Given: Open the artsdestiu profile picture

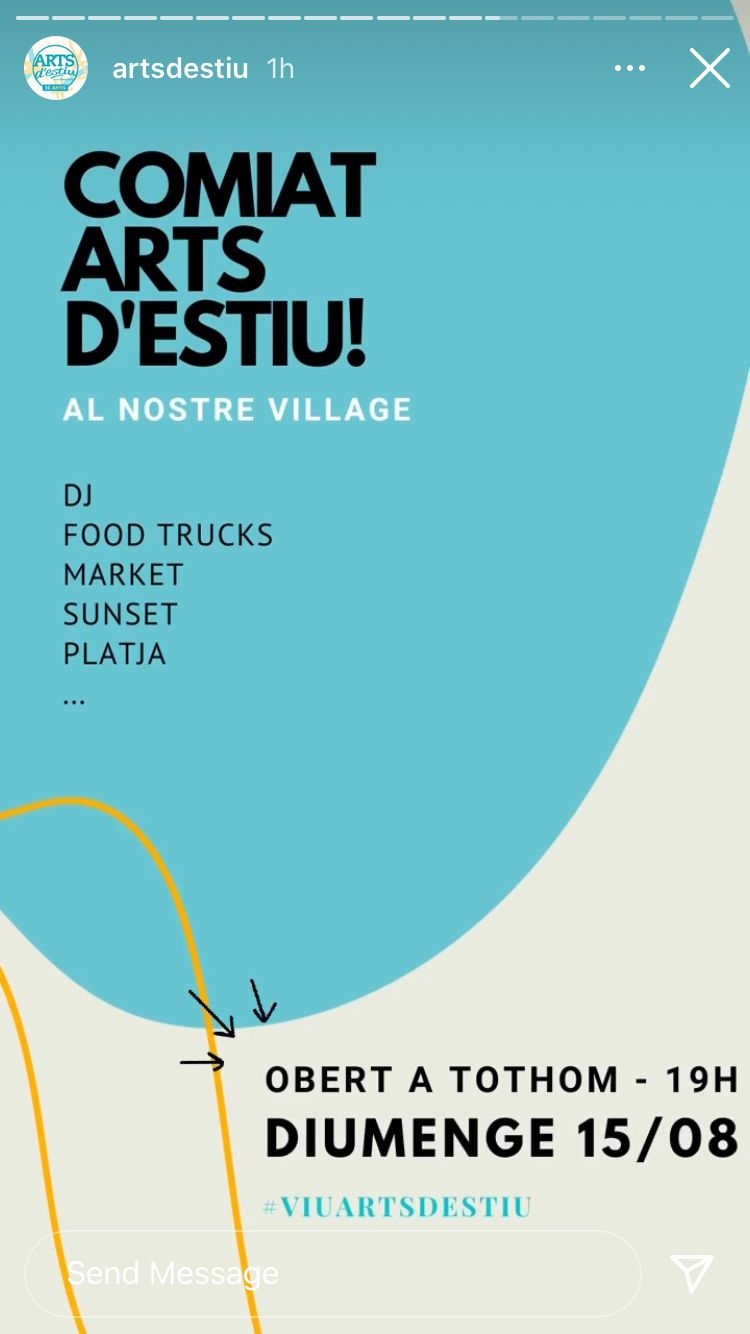Looking at the screenshot, I should (56, 68).
